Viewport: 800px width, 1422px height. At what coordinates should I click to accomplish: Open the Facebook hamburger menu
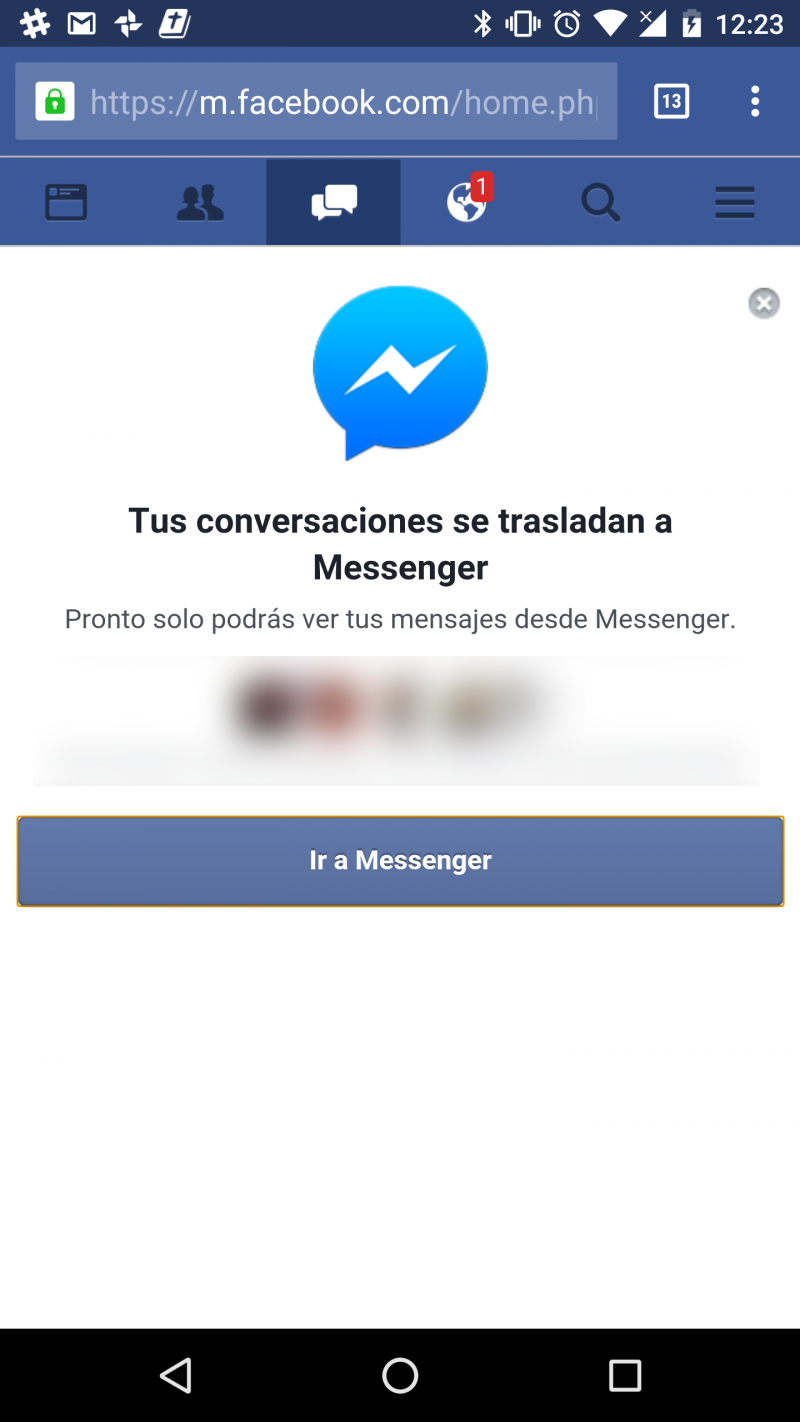point(734,203)
